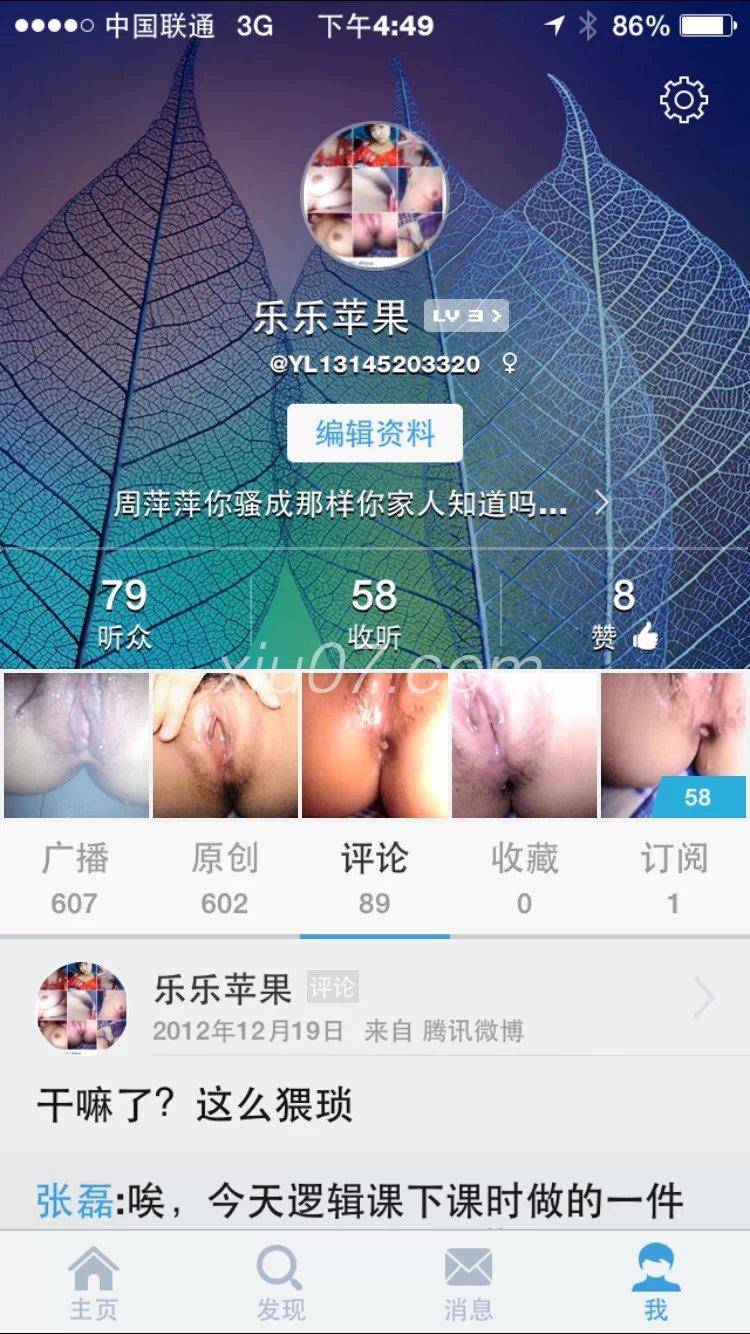Tap the 编辑资料 edit profile button
The width and height of the screenshot is (750, 1334).
(x=375, y=433)
